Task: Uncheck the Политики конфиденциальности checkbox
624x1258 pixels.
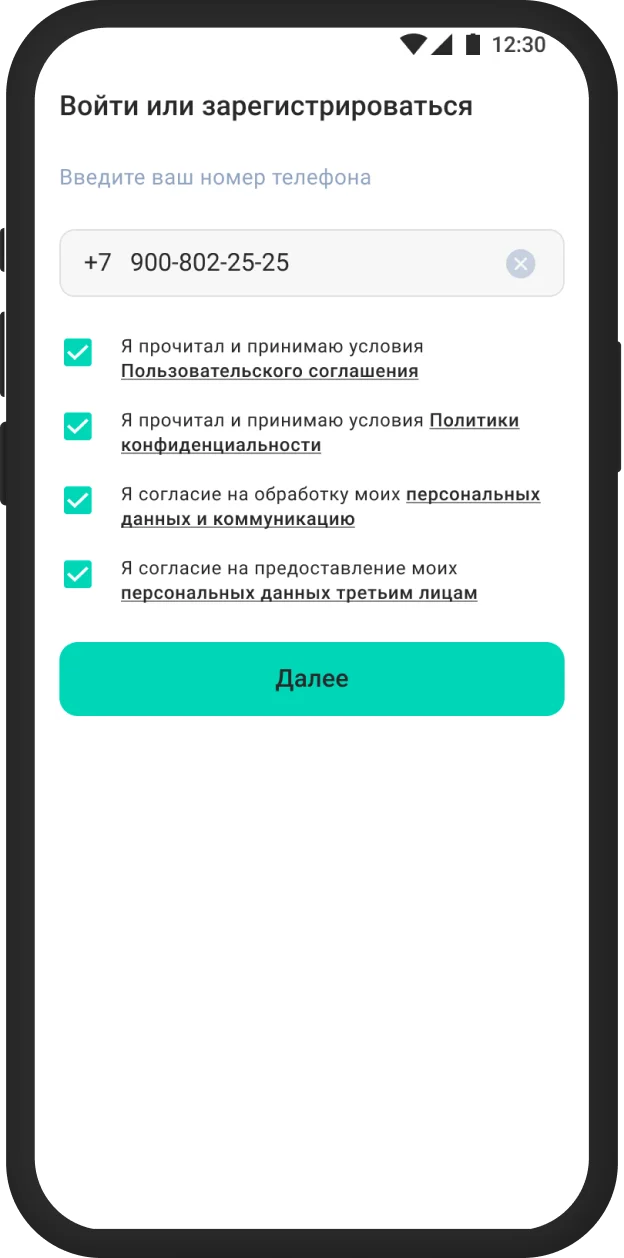Action: pos(78,426)
